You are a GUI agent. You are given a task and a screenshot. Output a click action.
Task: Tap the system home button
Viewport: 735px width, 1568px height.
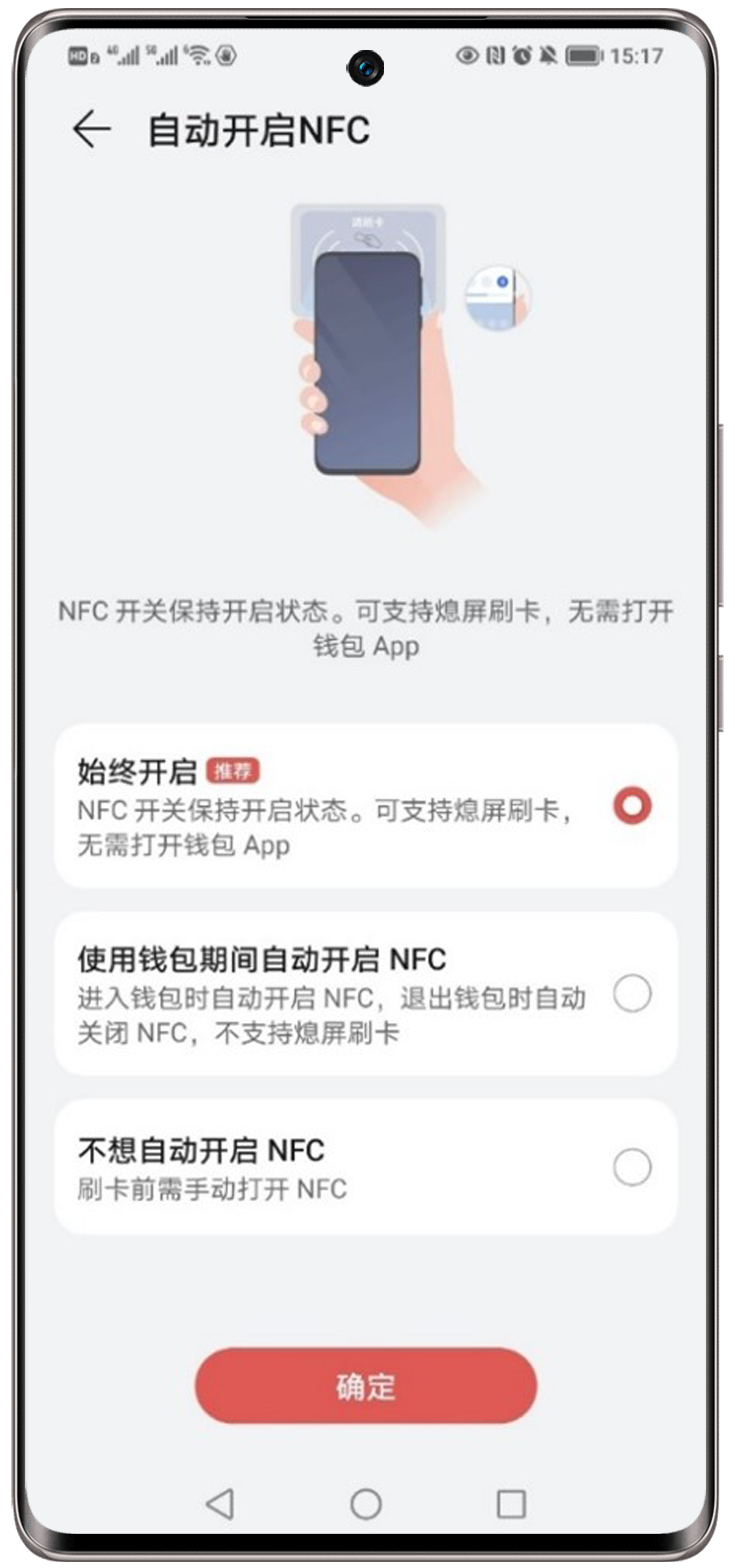click(x=366, y=1504)
